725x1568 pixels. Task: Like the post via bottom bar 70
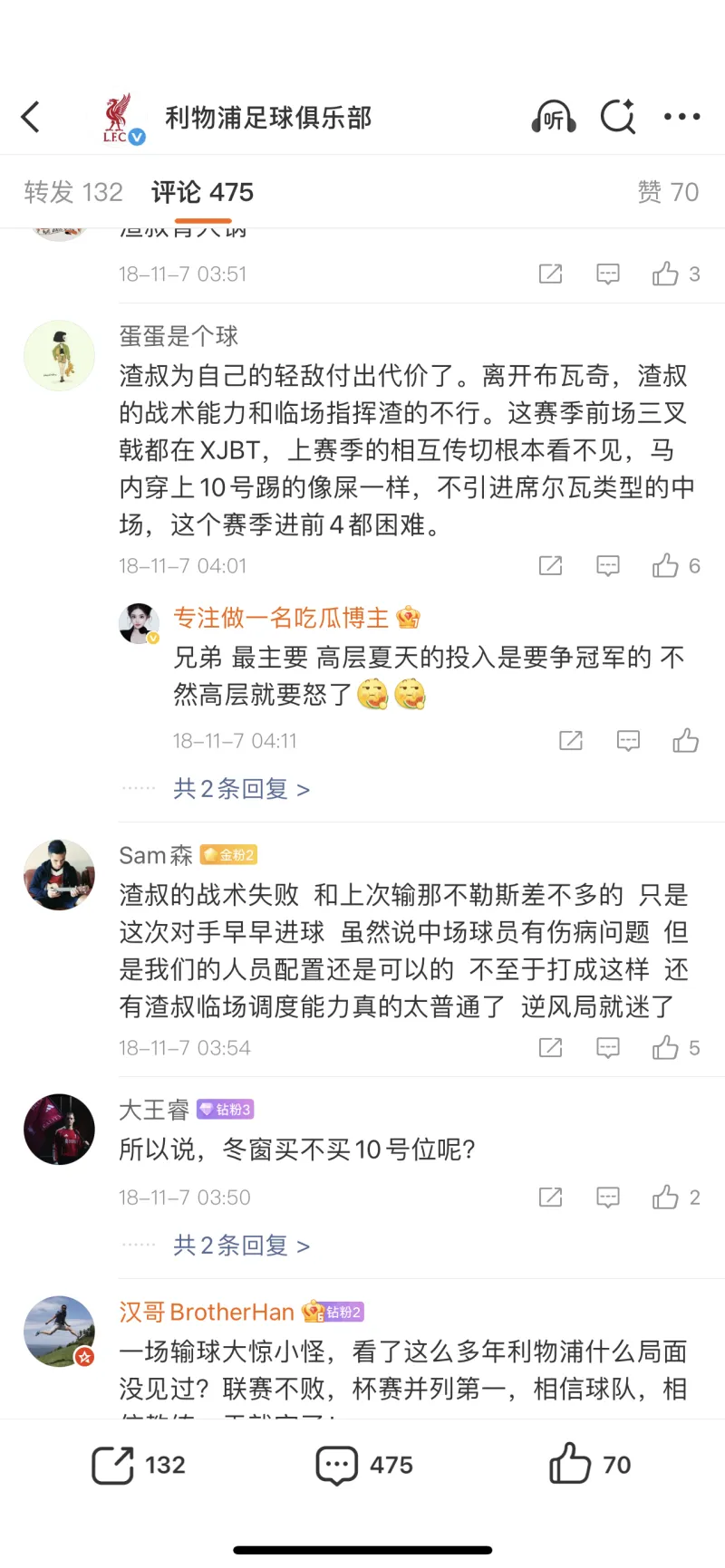click(x=590, y=1465)
